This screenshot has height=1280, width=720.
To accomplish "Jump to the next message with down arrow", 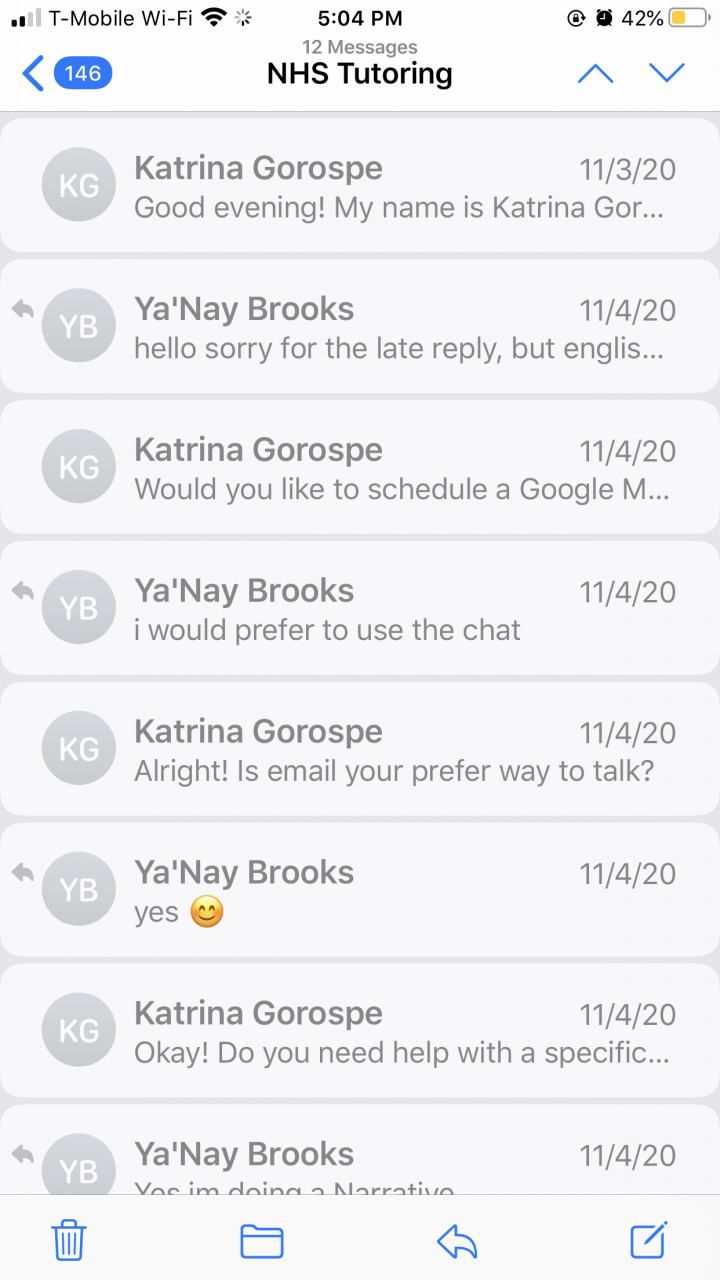I will coord(667,73).
